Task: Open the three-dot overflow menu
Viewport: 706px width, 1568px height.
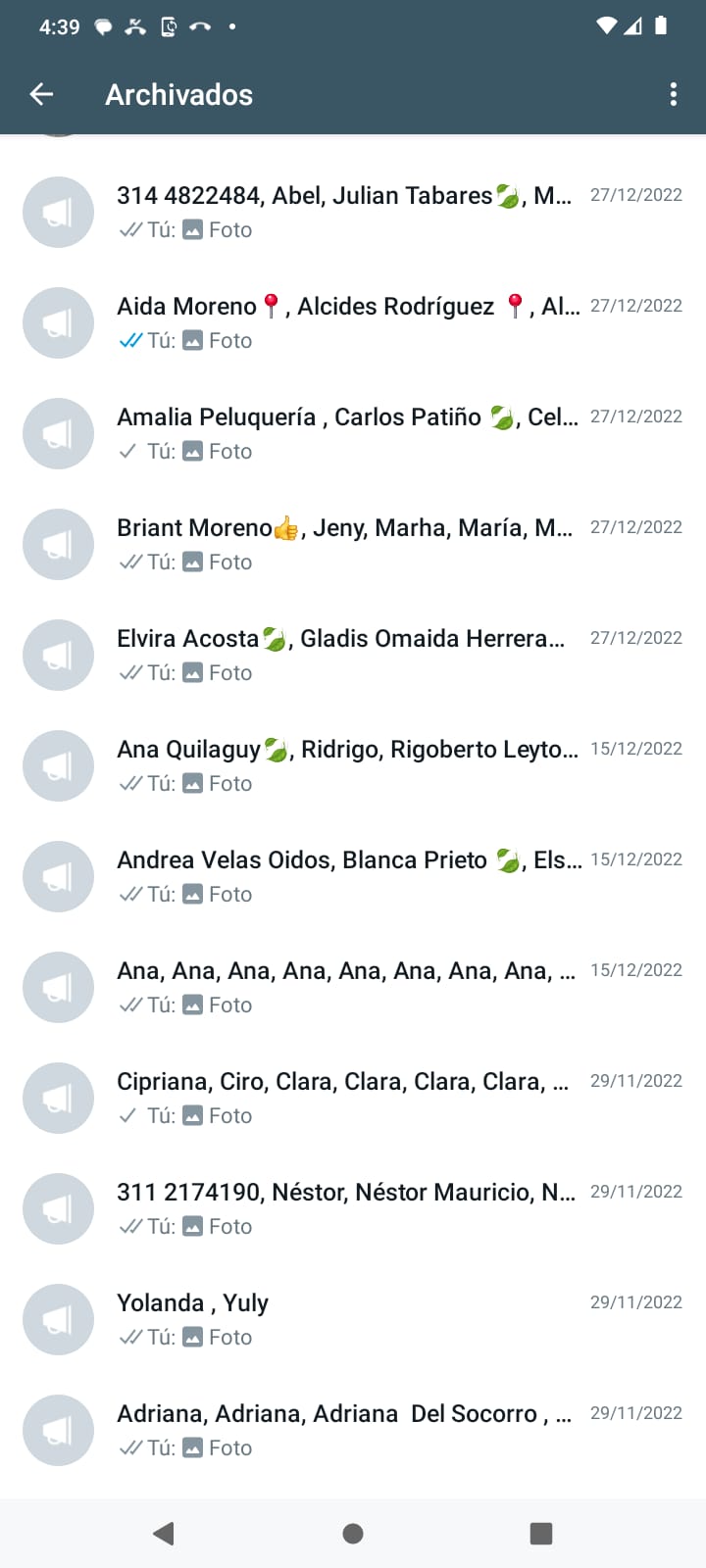Action: click(x=673, y=94)
